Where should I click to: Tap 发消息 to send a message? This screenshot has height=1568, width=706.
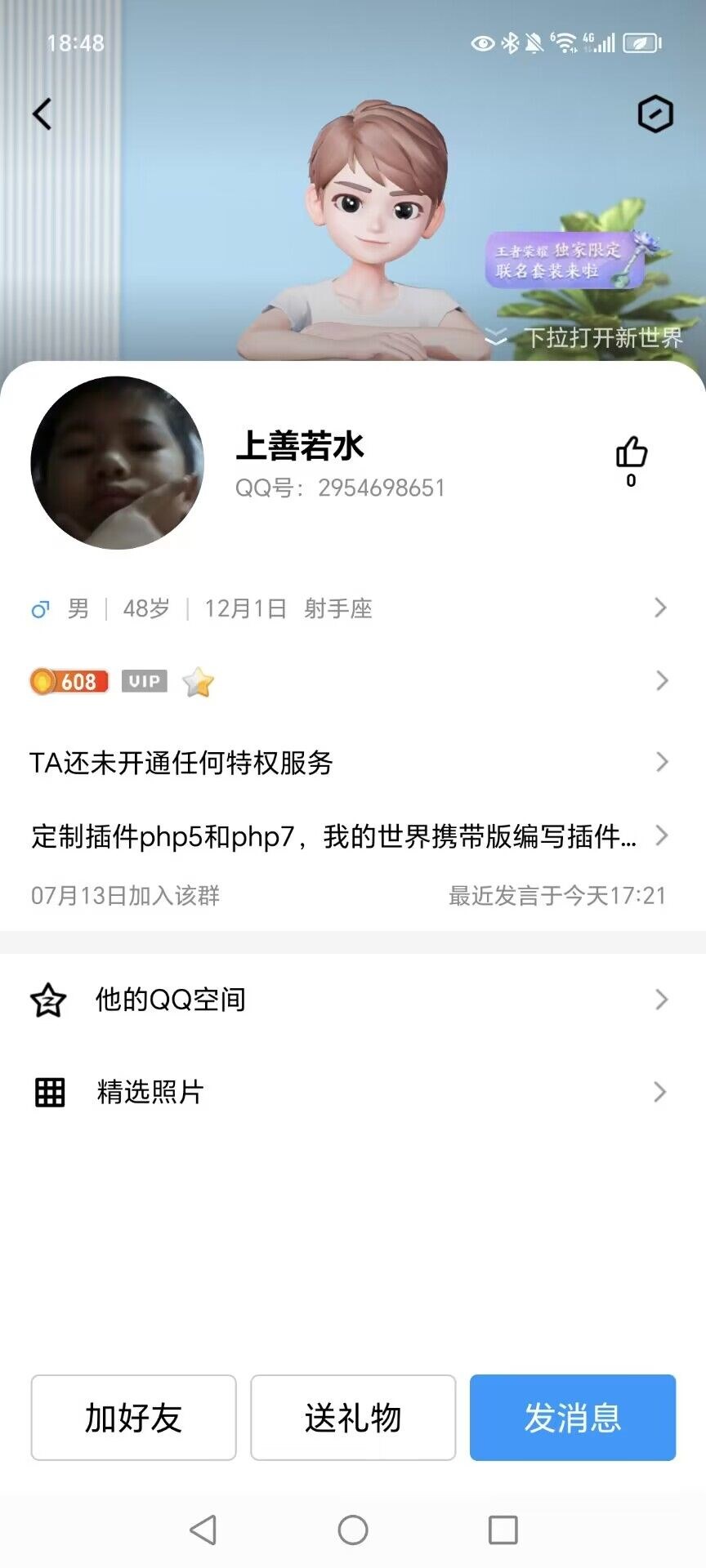[x=573, y=1418]
